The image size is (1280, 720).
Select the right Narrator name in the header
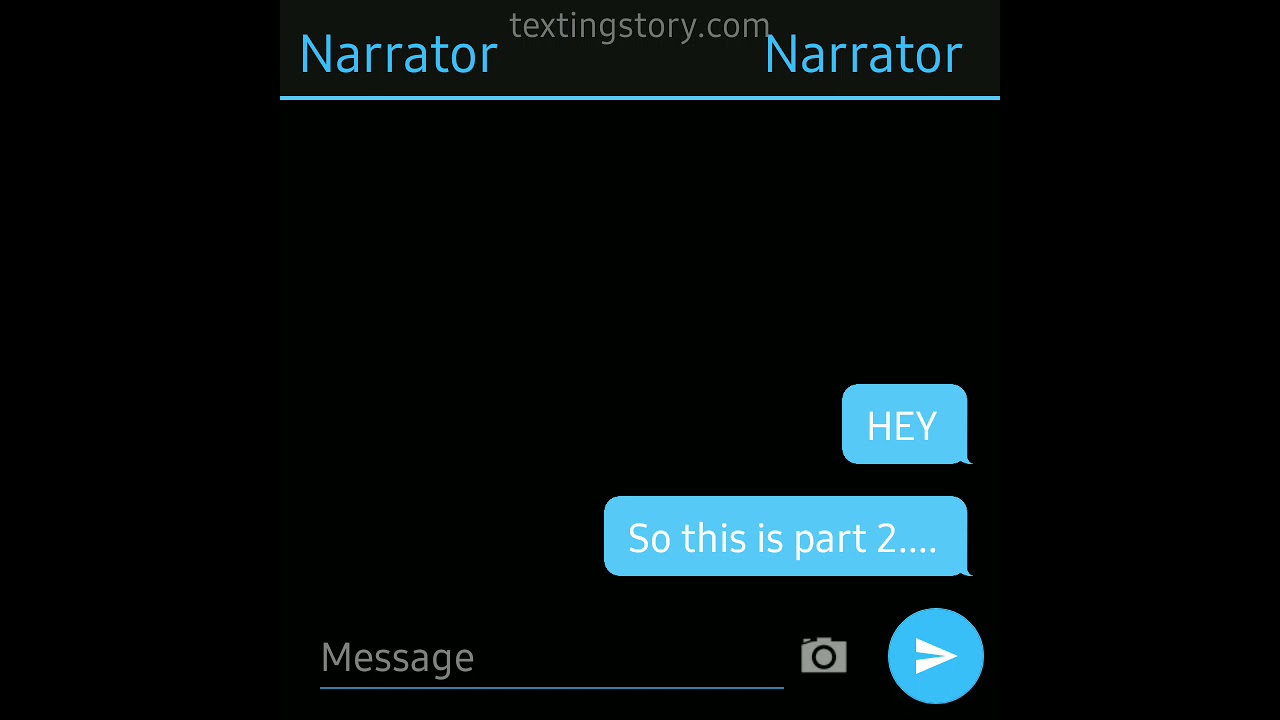point(863,54)
